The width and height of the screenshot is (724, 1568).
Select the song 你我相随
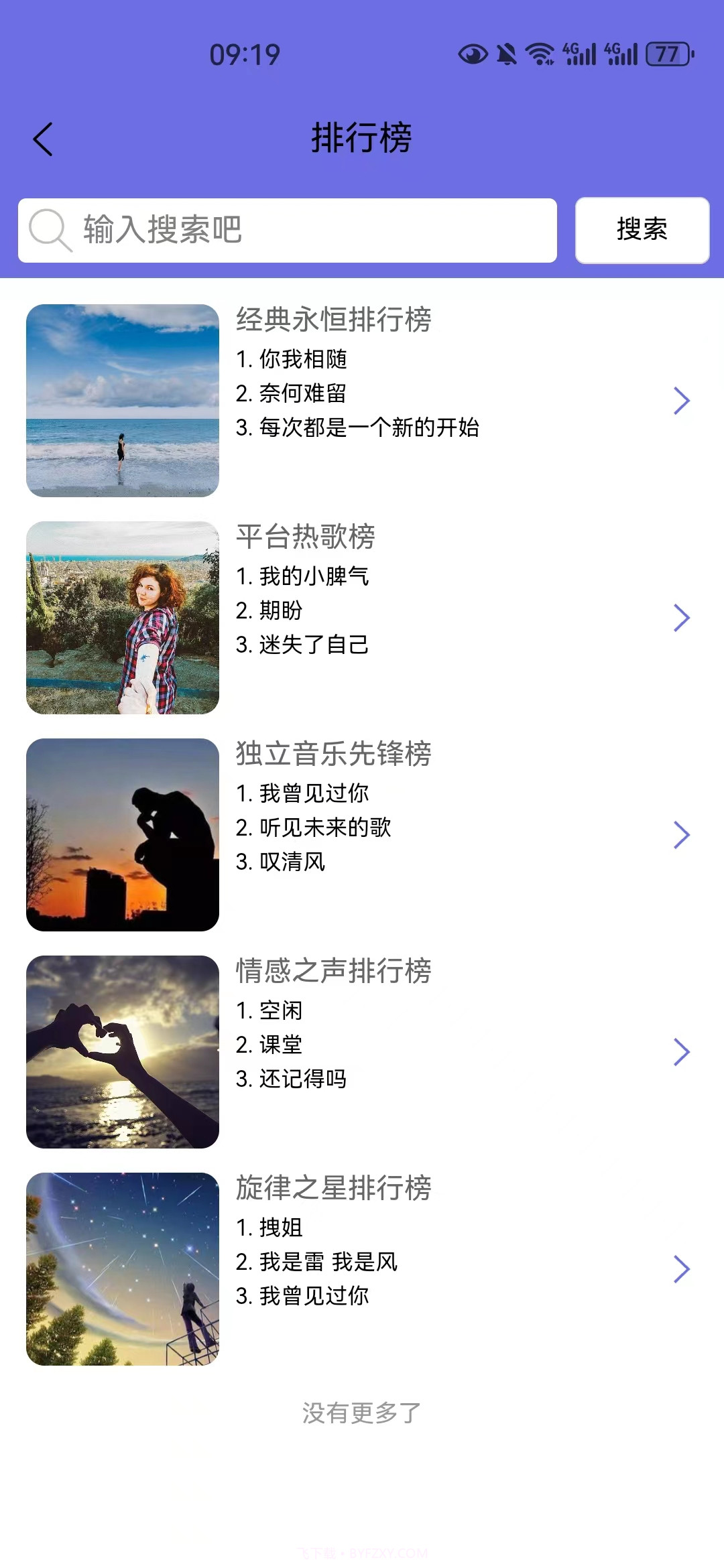point(292,360)
